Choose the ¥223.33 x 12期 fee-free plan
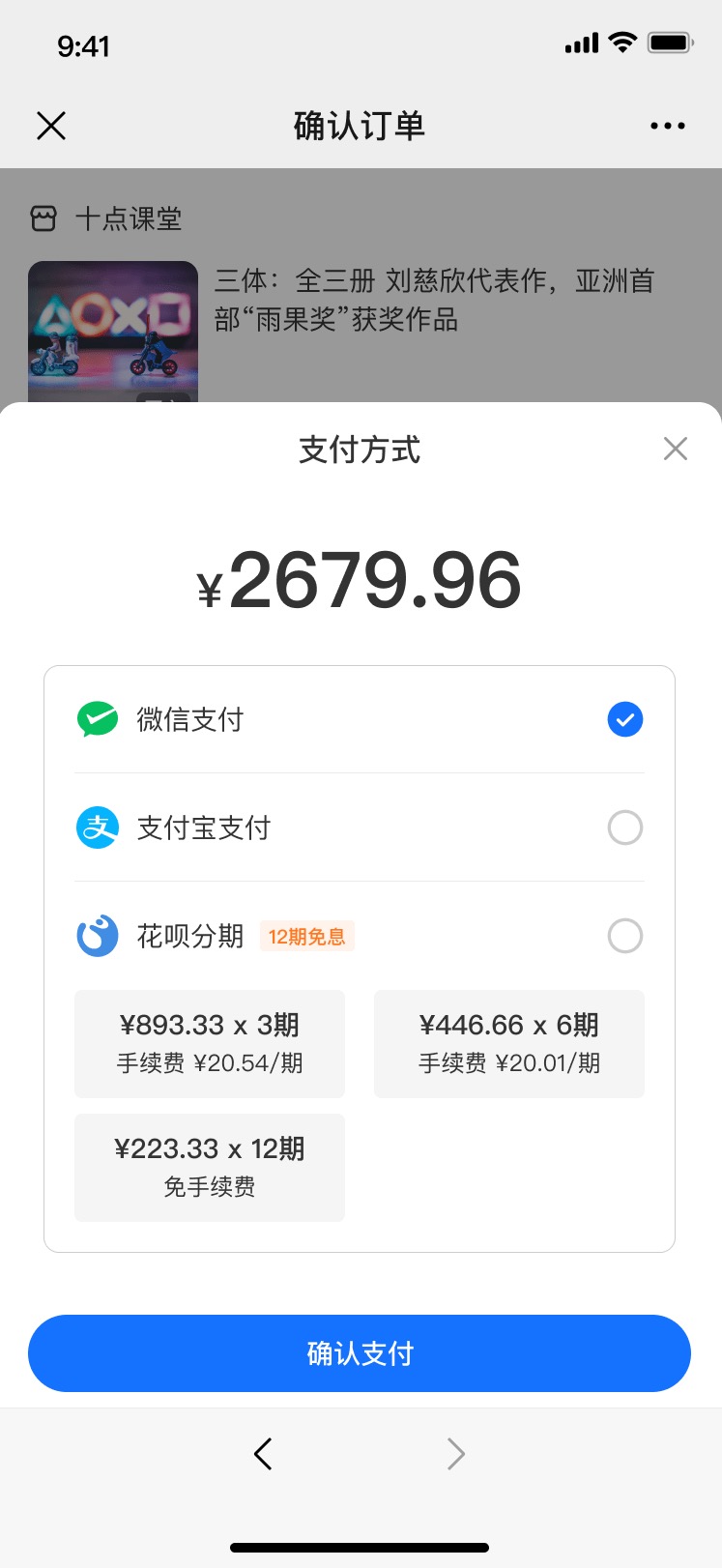 click(x=210, y=1168)
